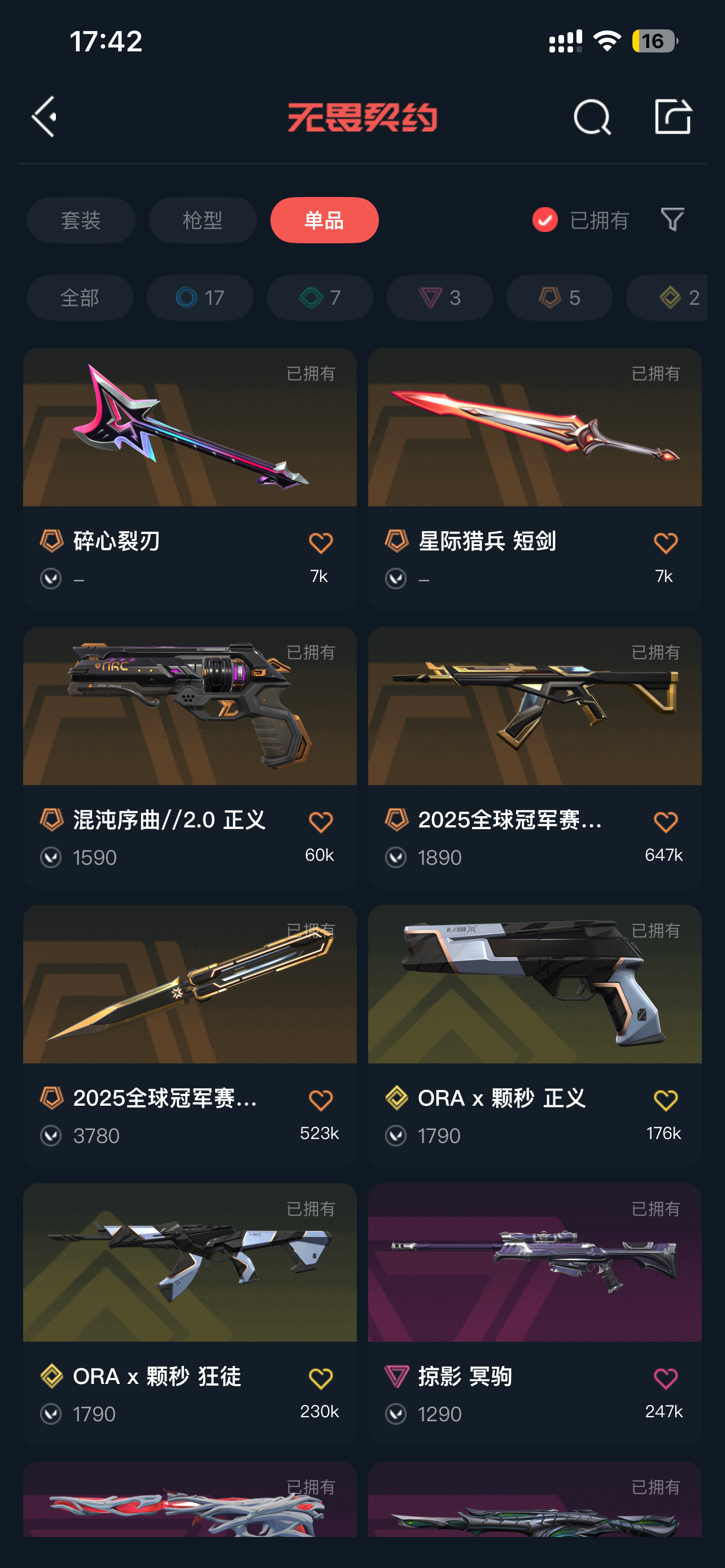Like the ORA x 颗秒 狂徒 skin
Viewport: 725px width, 1568px height.
pyautogui.click(x=320, y=1378)
